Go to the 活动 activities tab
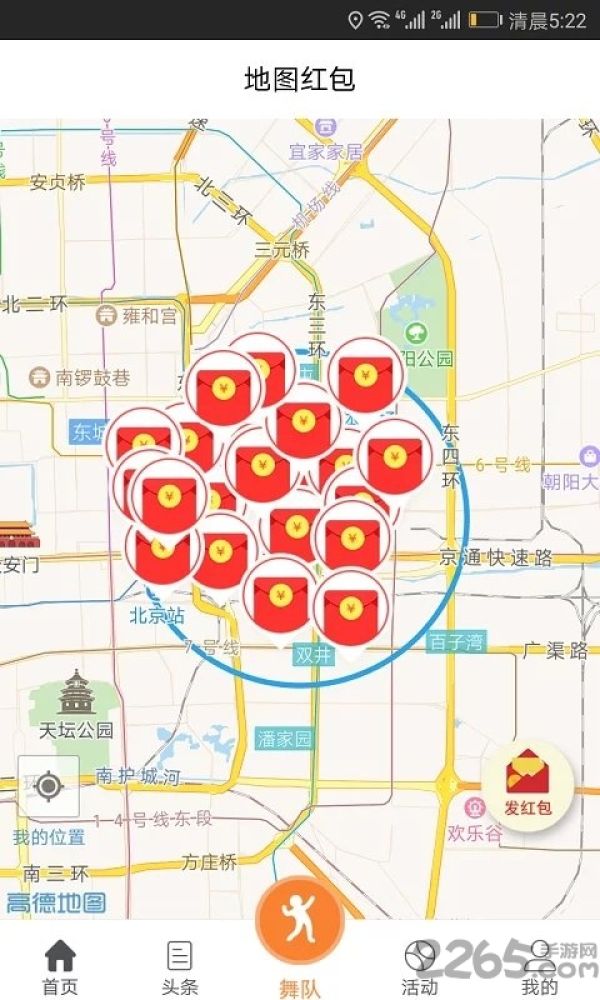Screen dimensions: 600x1000 click(x=419, y=967)
